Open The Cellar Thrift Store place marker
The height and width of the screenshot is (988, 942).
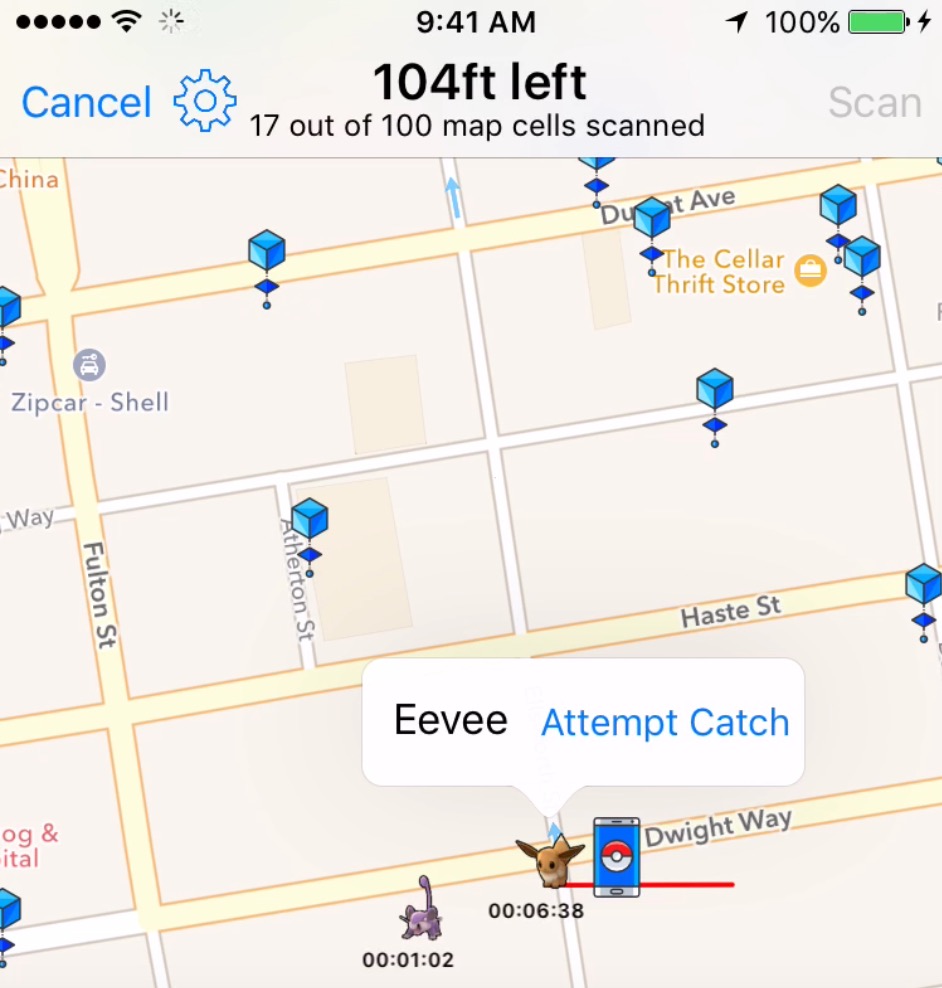click(809, 270)
